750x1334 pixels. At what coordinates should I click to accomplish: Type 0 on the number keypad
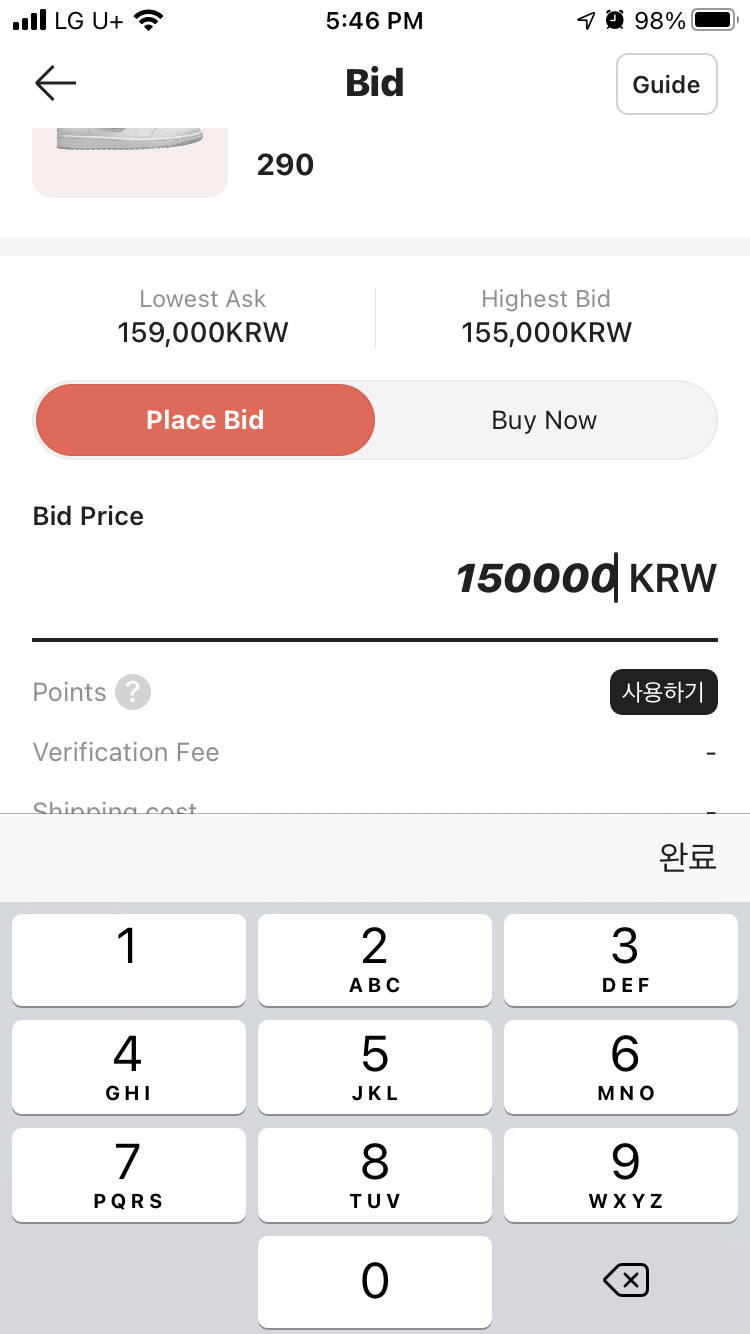tap(375, 1280)
